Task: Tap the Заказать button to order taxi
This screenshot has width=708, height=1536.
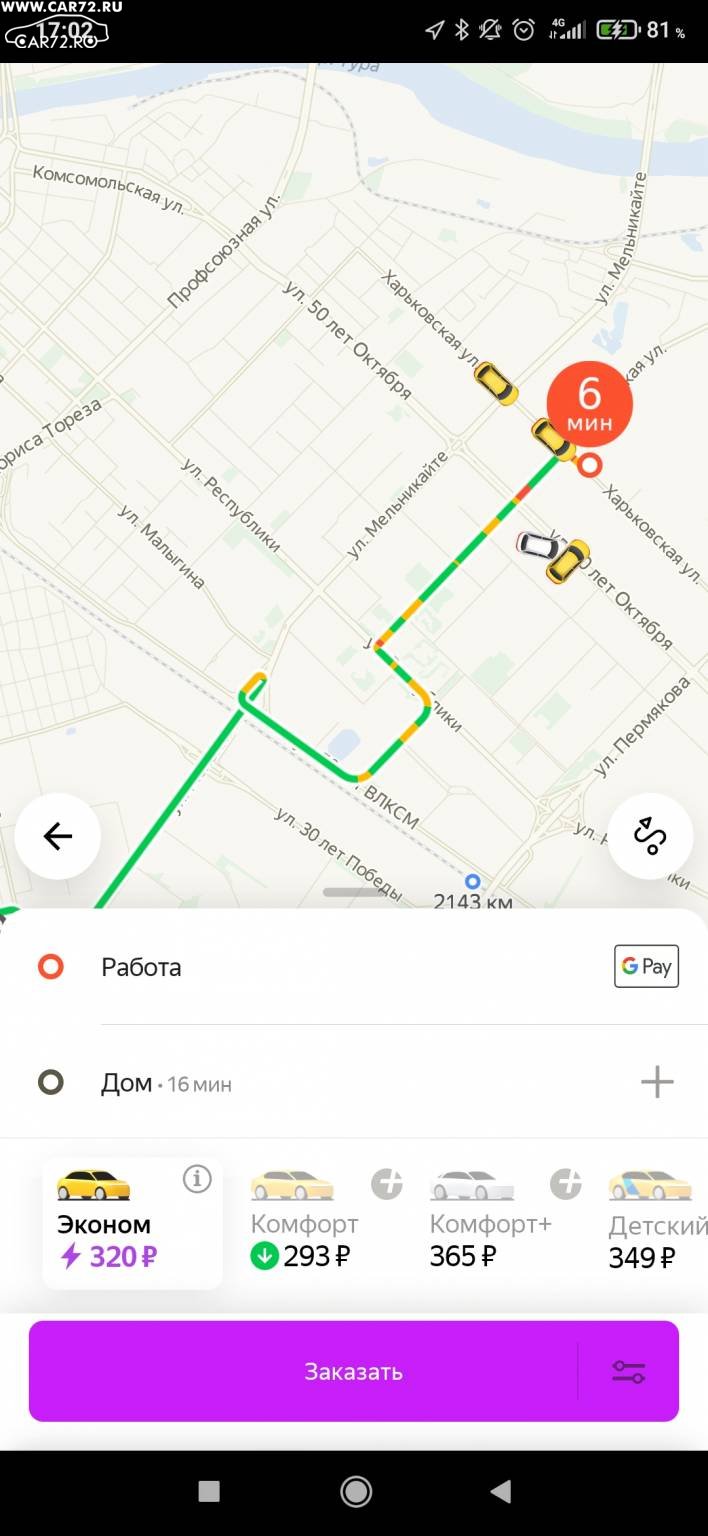Action: 303,1371
